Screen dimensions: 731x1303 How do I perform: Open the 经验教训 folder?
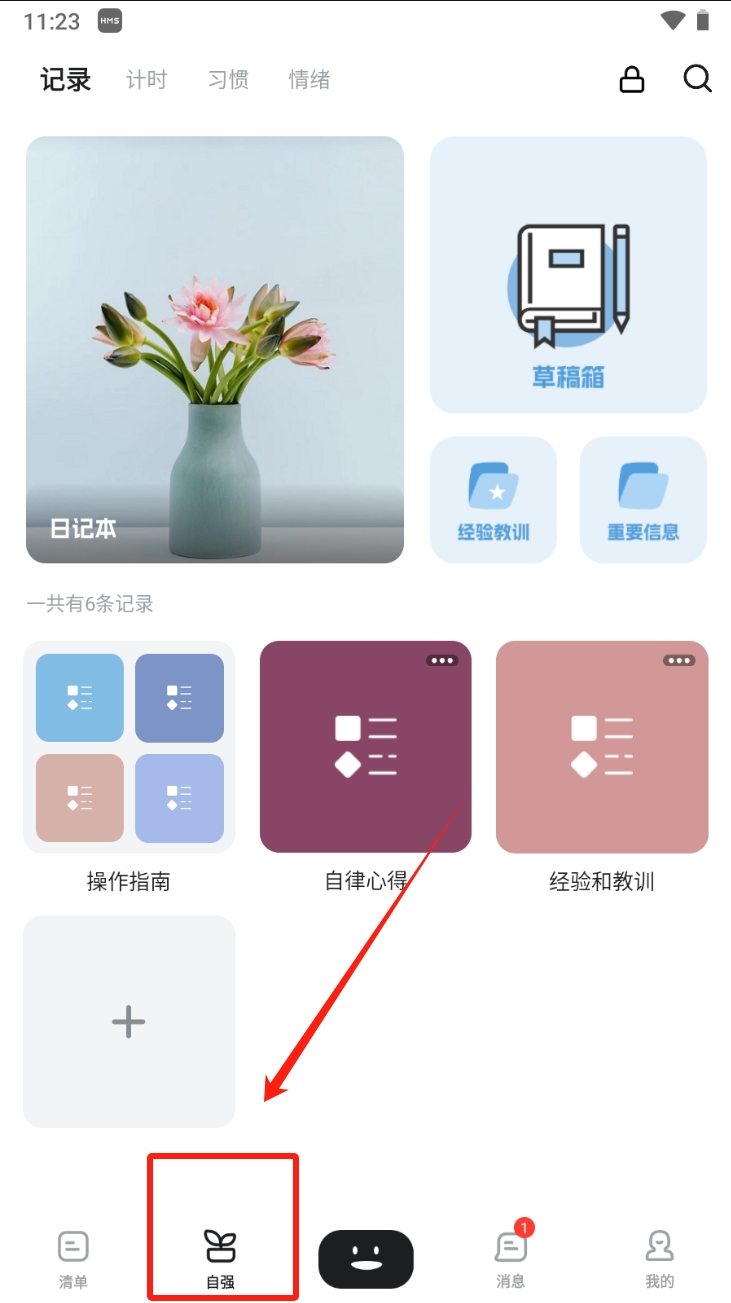point(493,500)
